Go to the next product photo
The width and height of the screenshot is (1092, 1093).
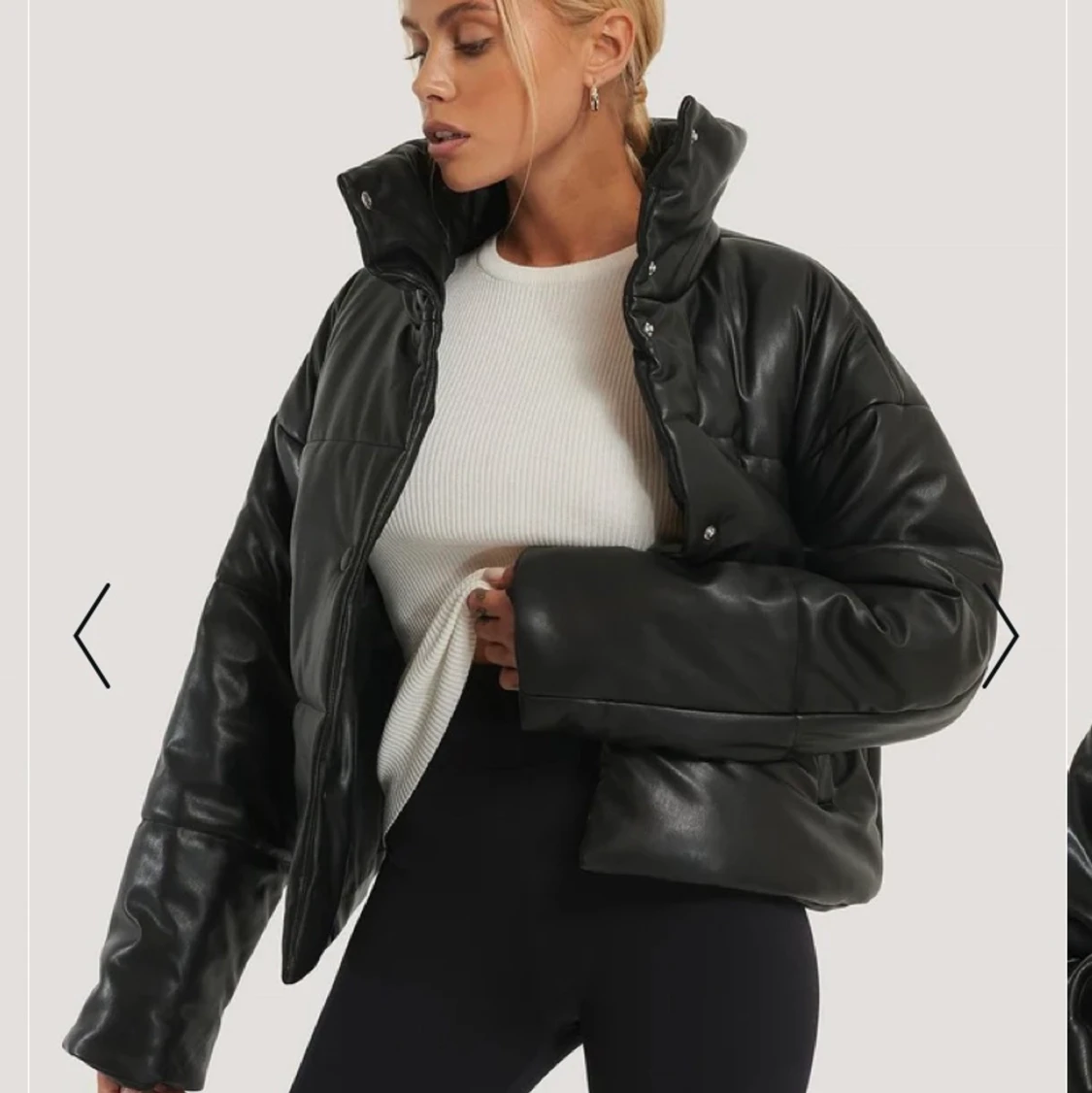pyautogui.click(x=1001, y=637)
